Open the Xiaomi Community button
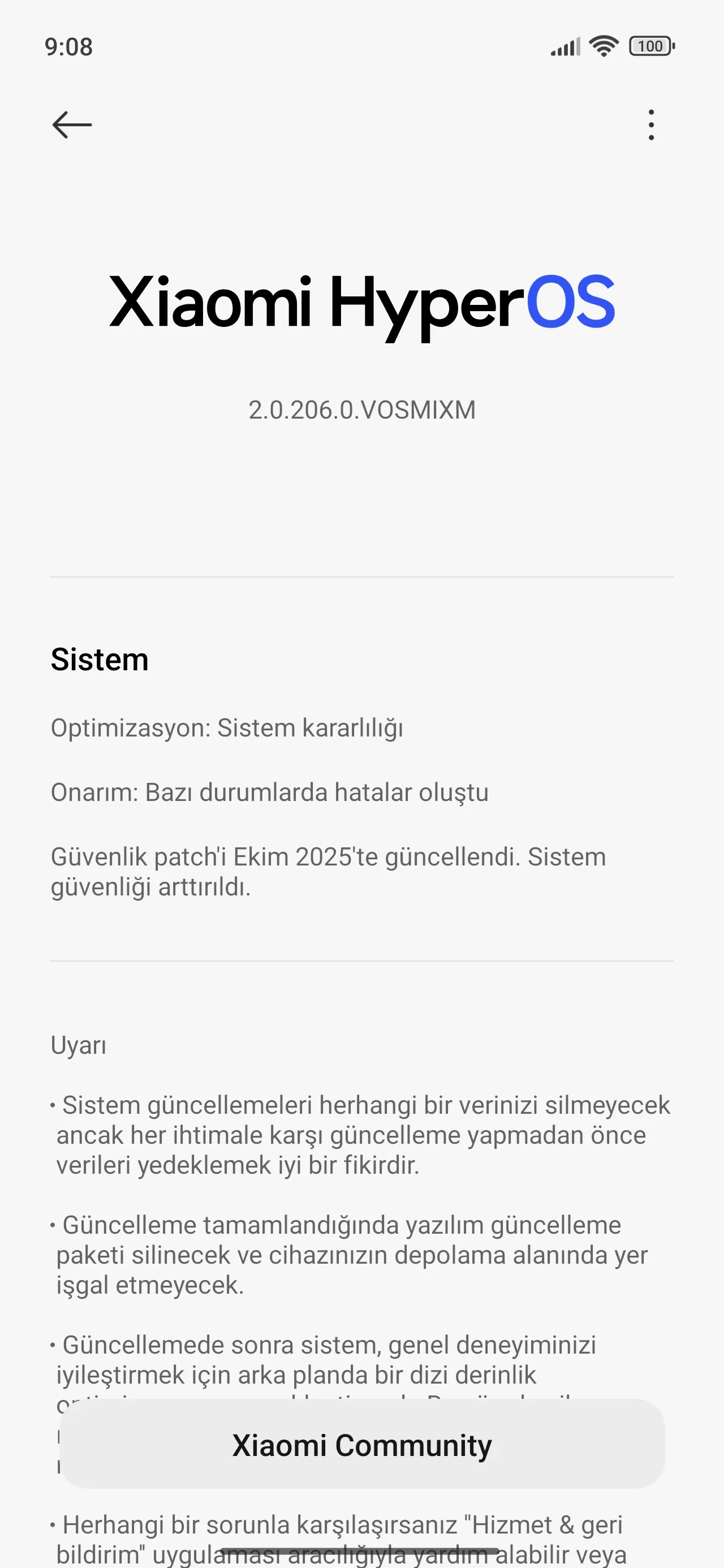The height and width of the screenshot is (1568, 724). click(361, 1445)
